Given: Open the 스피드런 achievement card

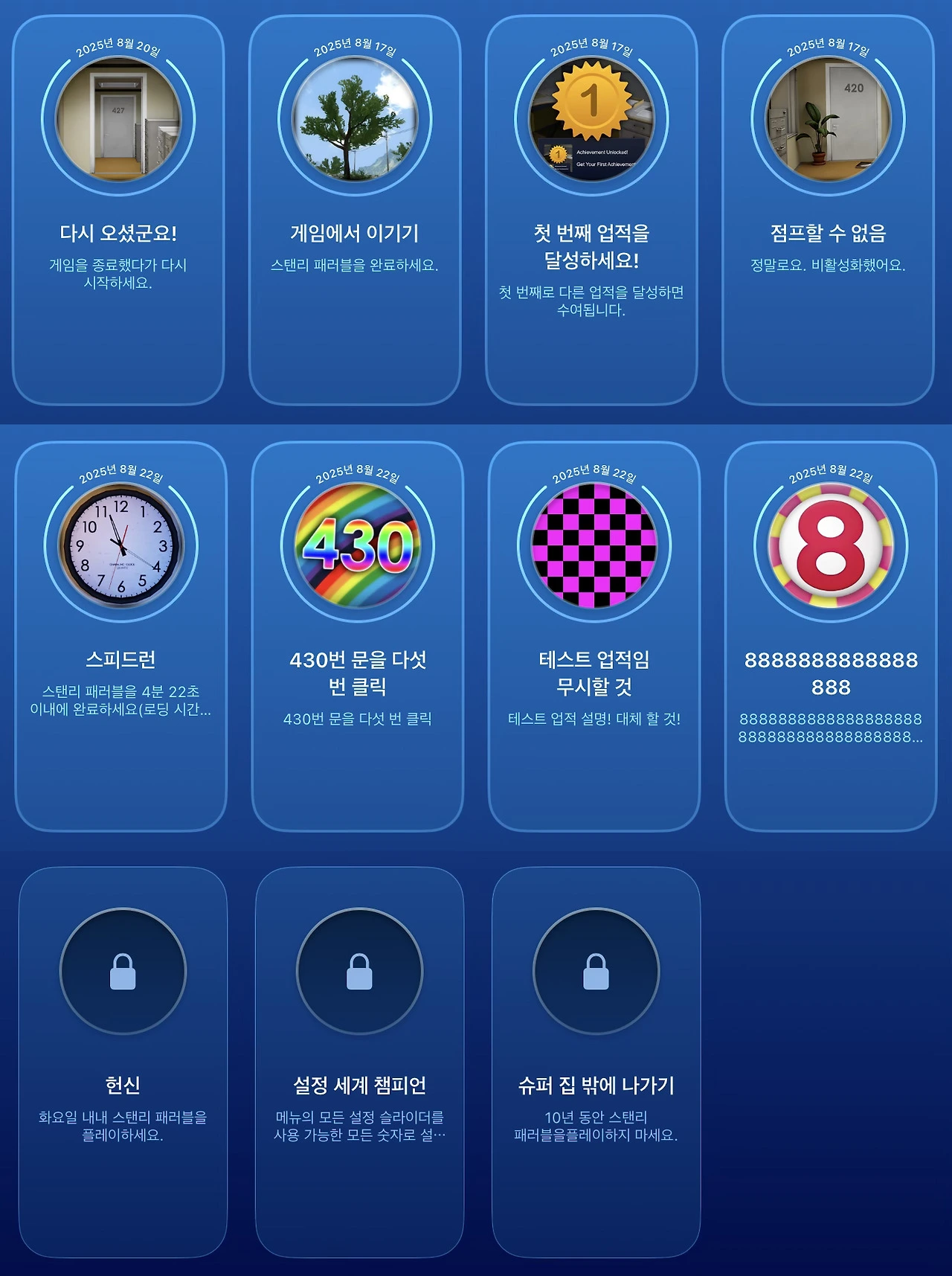Looking at the screenshot, I should tap(120, 637).
